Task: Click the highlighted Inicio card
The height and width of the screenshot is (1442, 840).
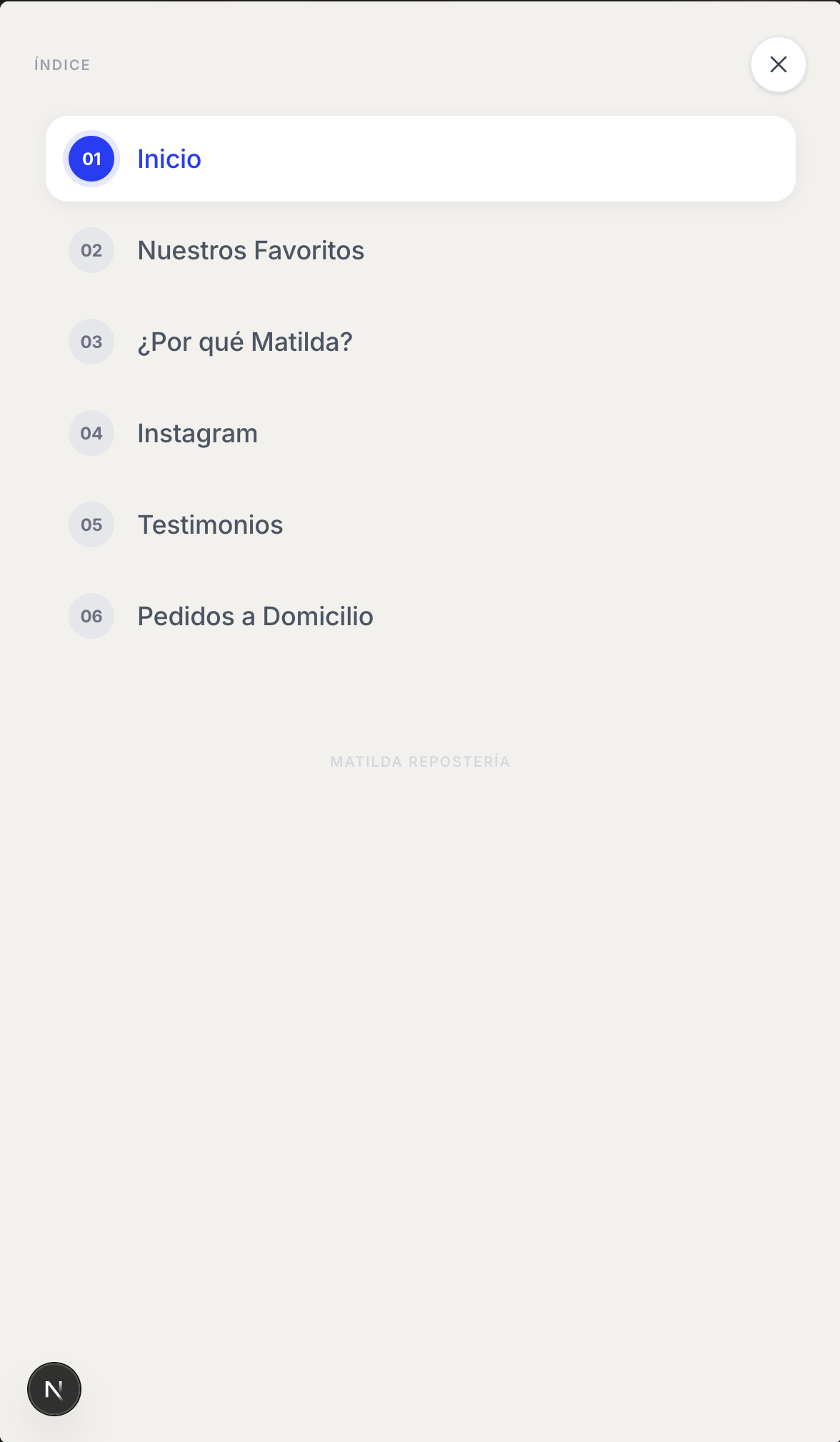Action: point(421,158)
